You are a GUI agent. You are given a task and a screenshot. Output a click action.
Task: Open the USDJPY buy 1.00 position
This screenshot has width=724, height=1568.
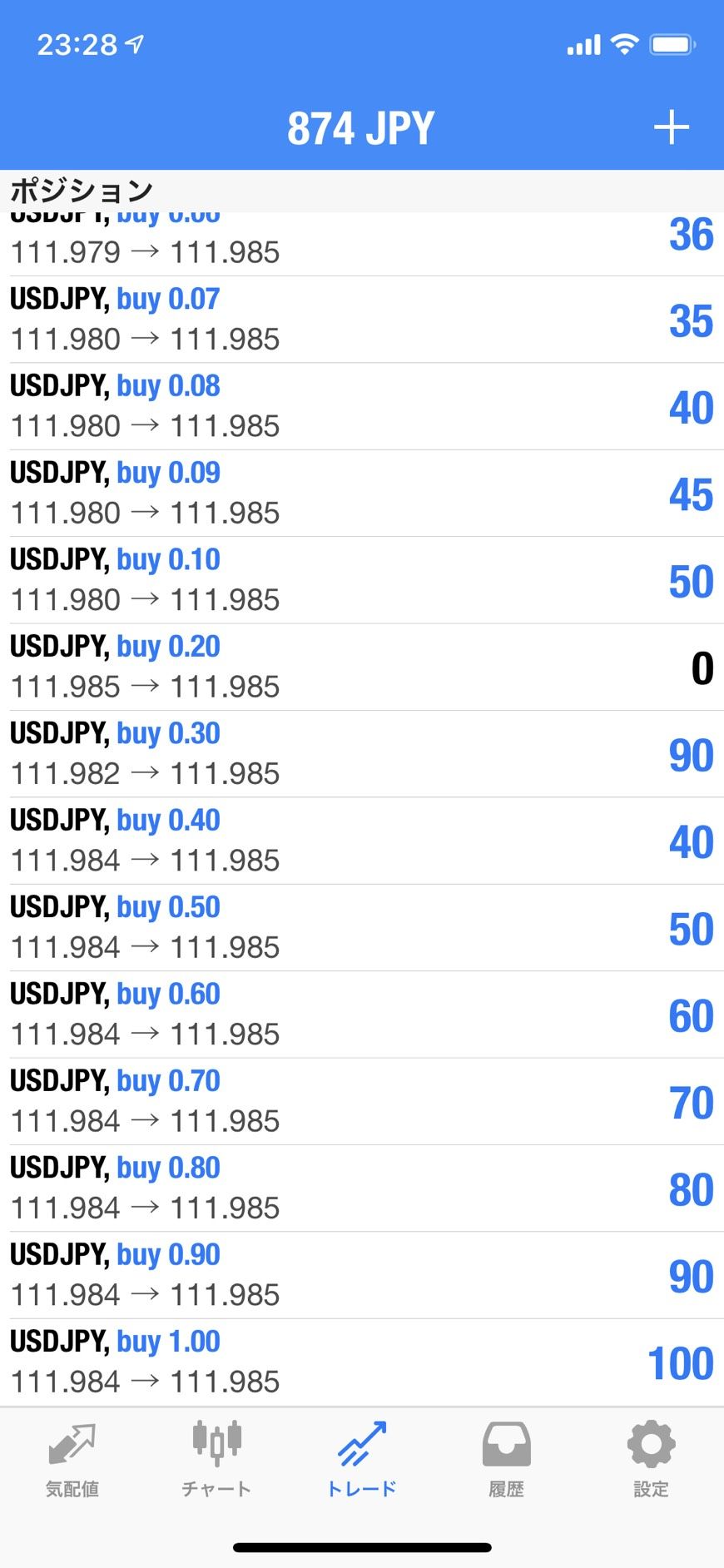pos(362,1362)
